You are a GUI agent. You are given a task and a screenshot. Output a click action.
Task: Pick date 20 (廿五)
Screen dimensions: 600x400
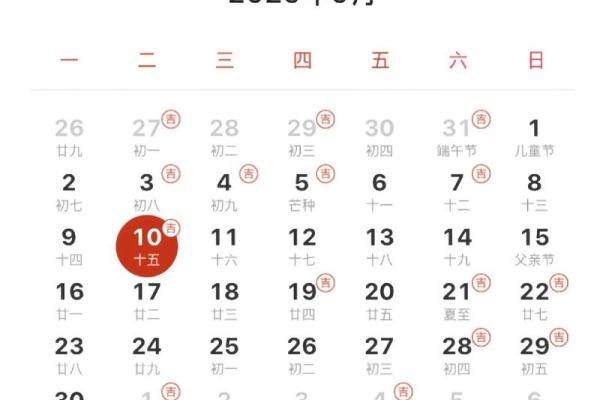[x=379, y=301]
